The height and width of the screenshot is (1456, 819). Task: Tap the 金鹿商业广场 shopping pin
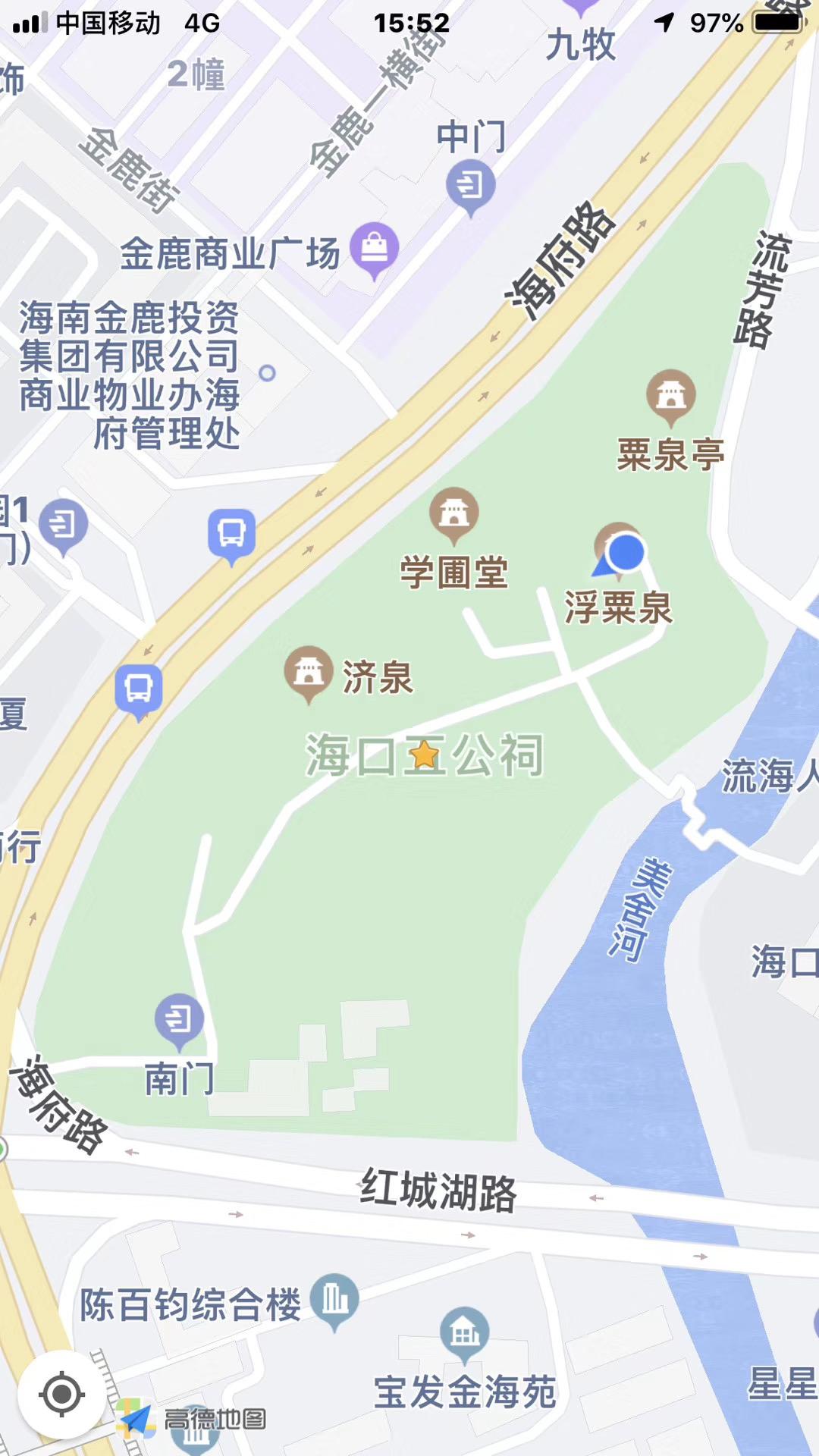point(374,247)
